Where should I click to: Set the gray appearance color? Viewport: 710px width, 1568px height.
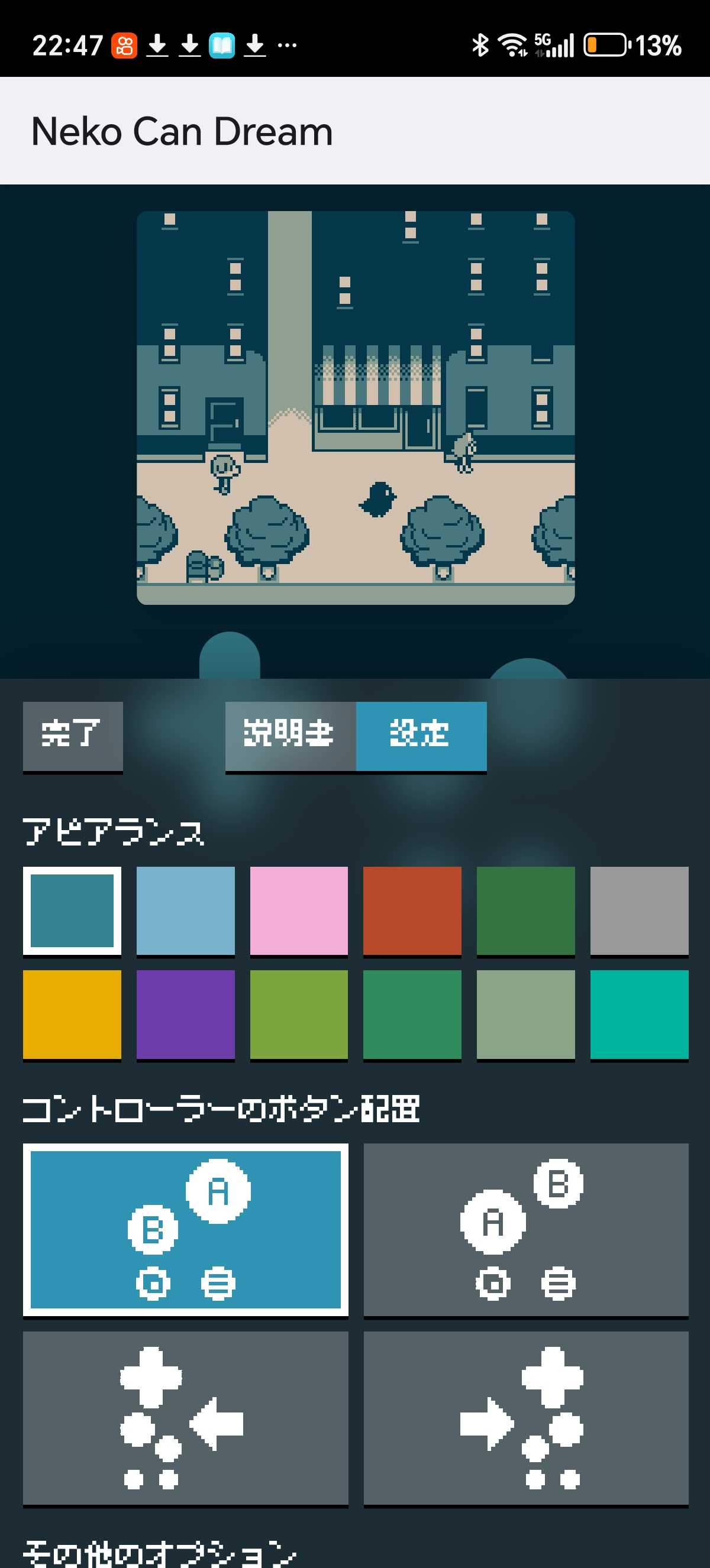639,911
